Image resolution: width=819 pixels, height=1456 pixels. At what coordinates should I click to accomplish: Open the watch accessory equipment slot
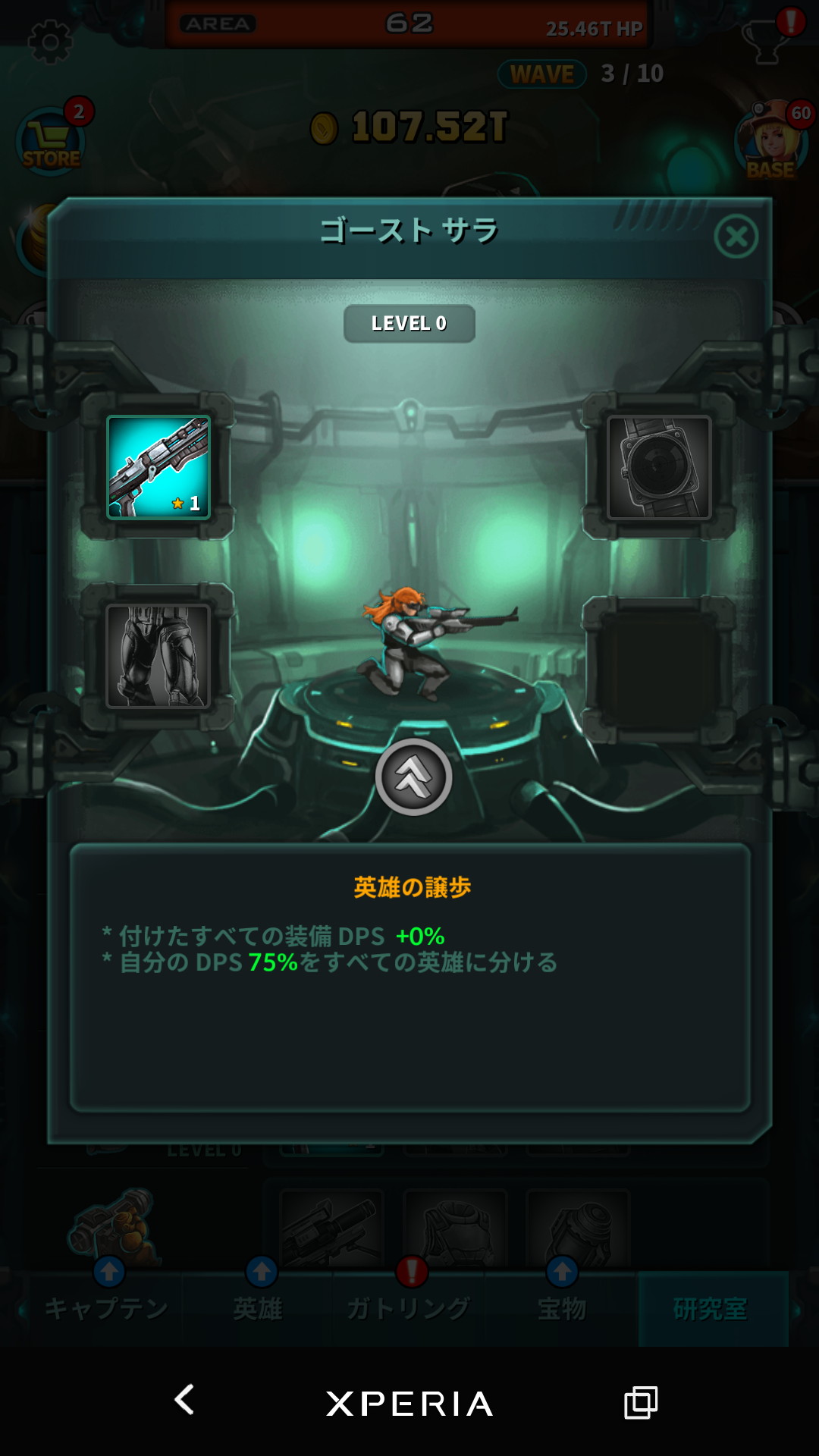(659, 467)
